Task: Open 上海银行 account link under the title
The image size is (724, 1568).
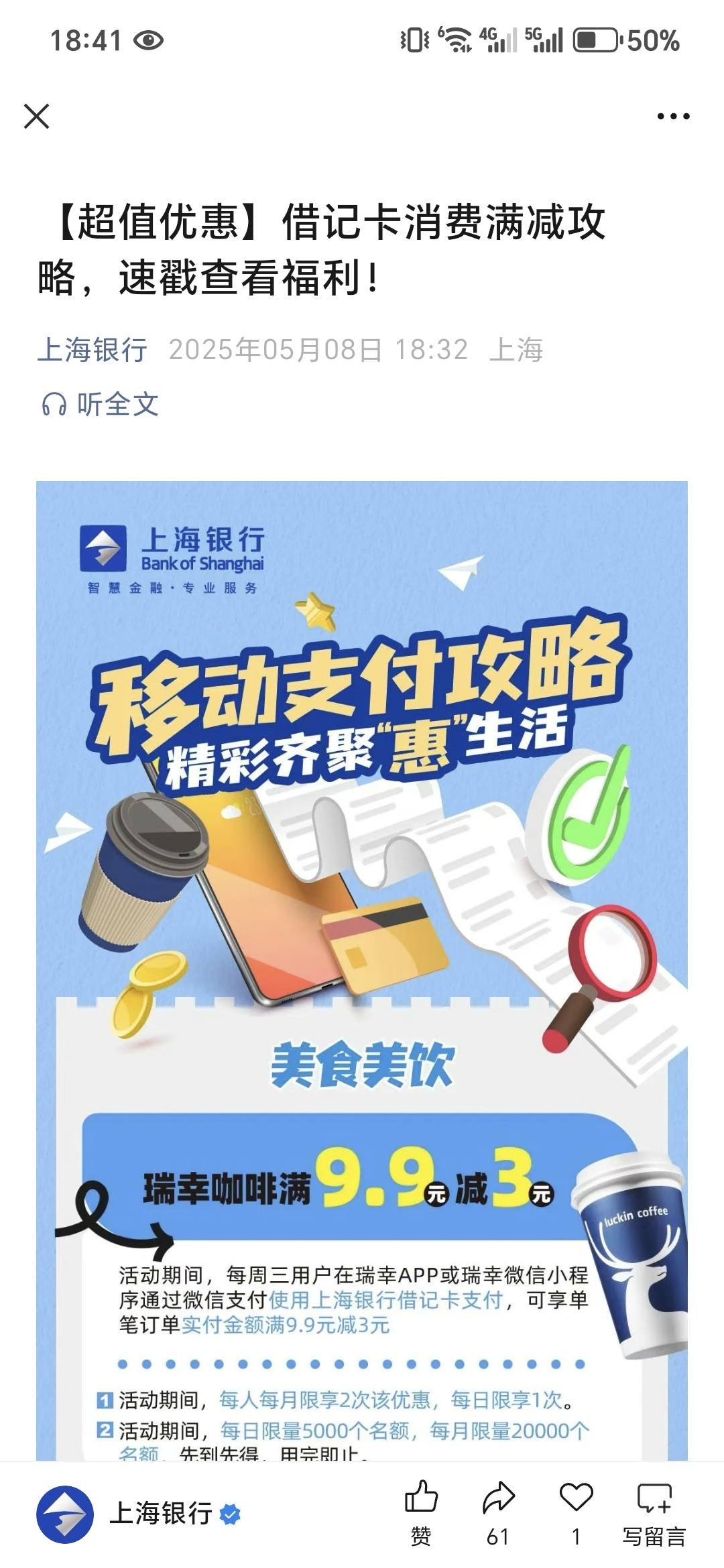Action: coord(93,350)
